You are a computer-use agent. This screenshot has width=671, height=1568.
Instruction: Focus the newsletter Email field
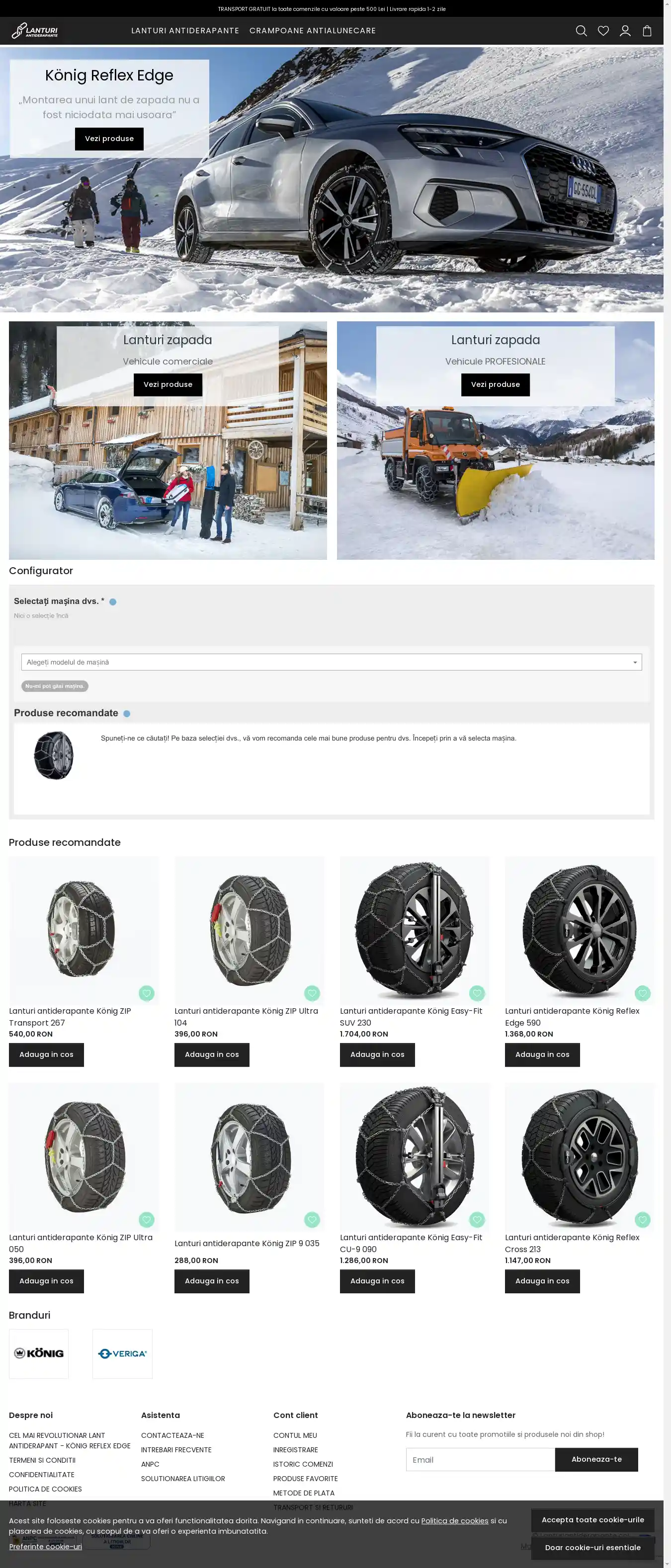[x=480, y=1459]
